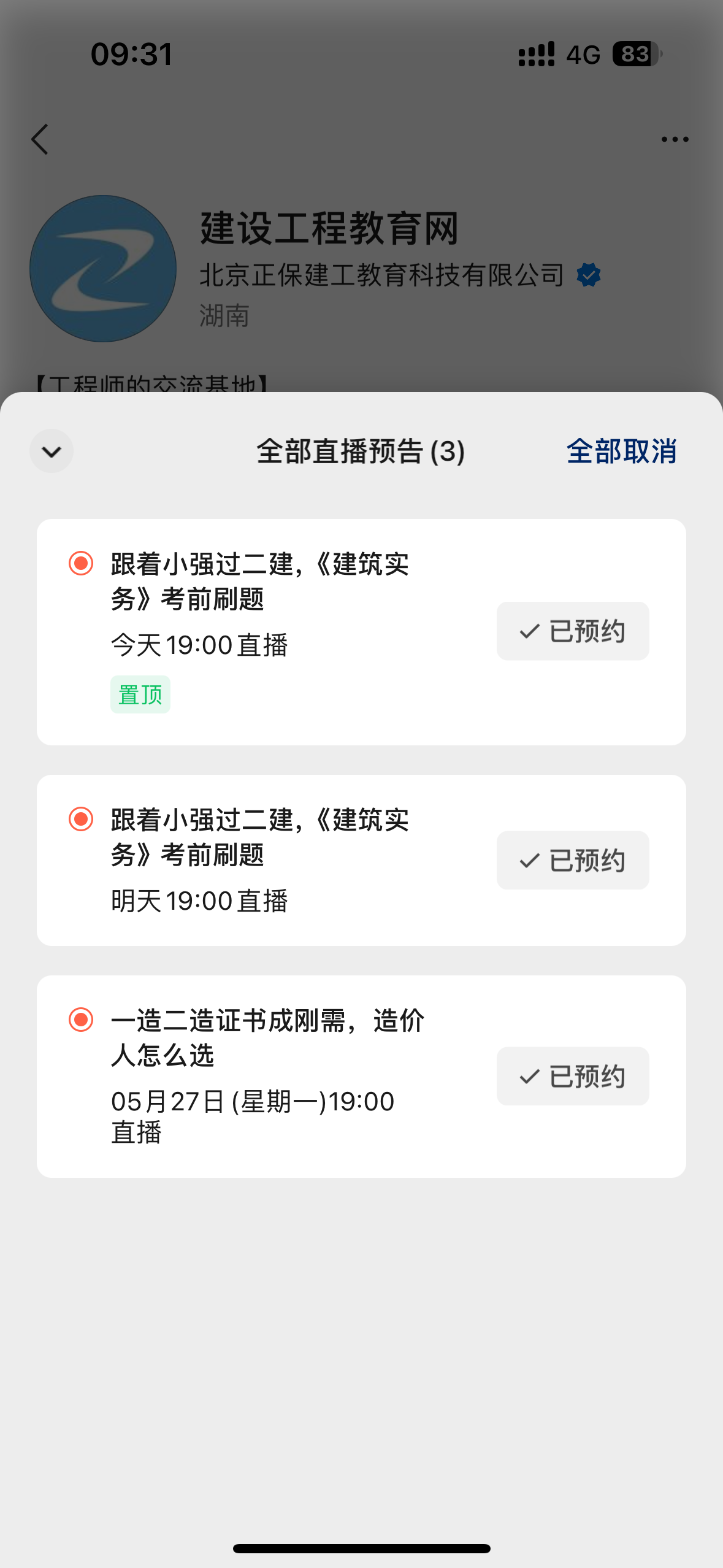The image size is (723, 1568).
Task: Tap the checkmark icon inside first 已预约 button
Action: point(529,631)
